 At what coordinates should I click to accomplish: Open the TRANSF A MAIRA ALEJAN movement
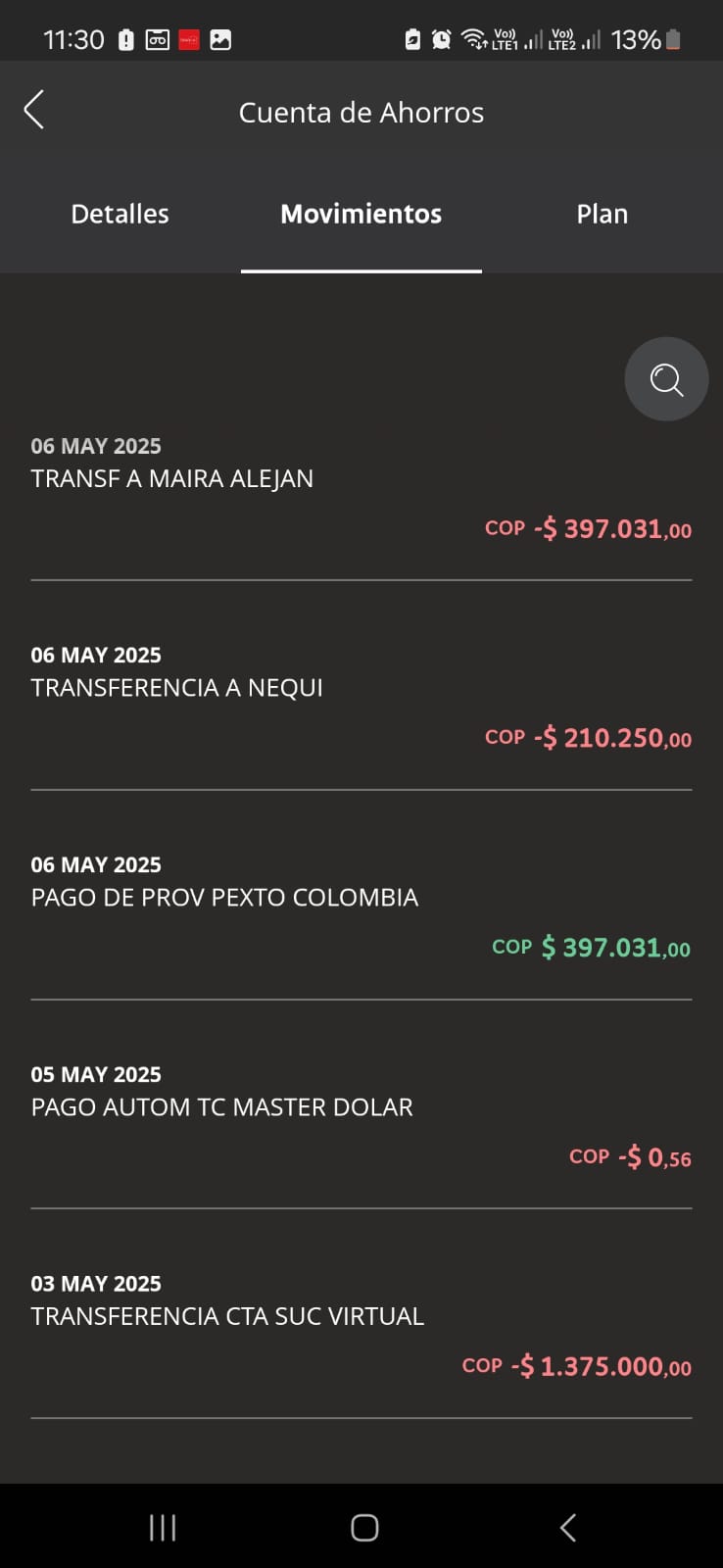361,488
